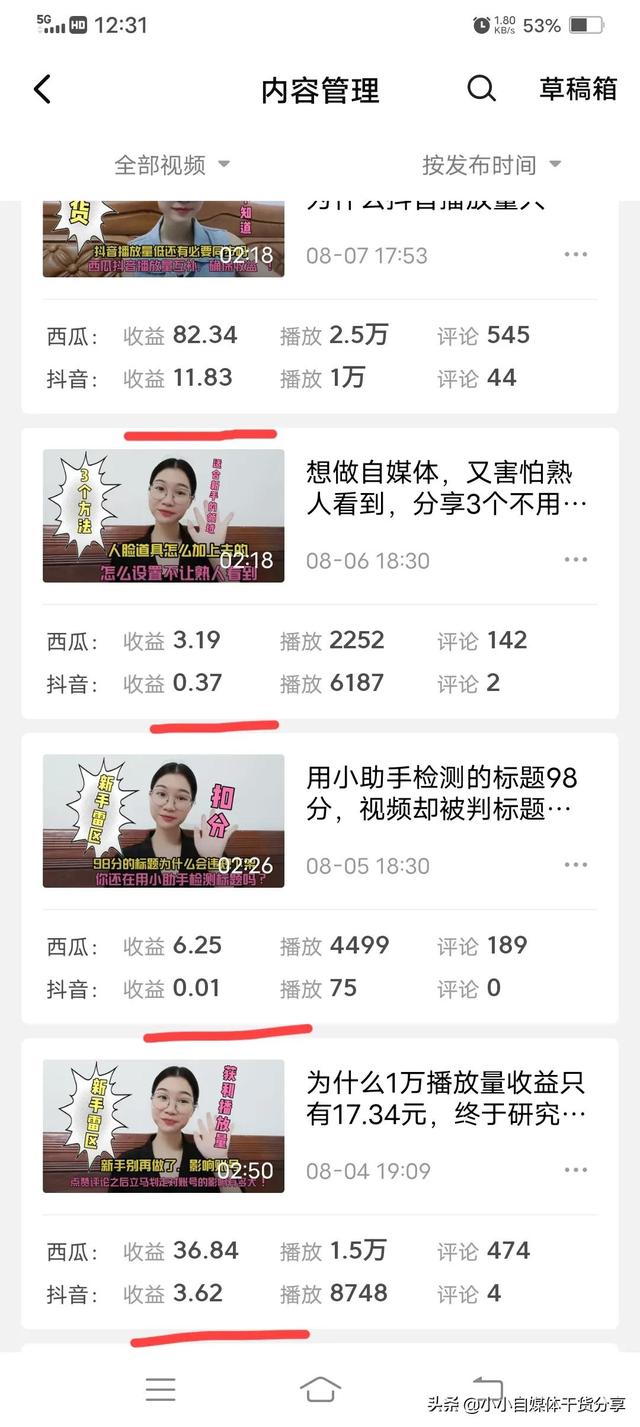Open more options for 08-05 18:30 video
This screenshot has height=1427, width=640.
coord(576,865)
